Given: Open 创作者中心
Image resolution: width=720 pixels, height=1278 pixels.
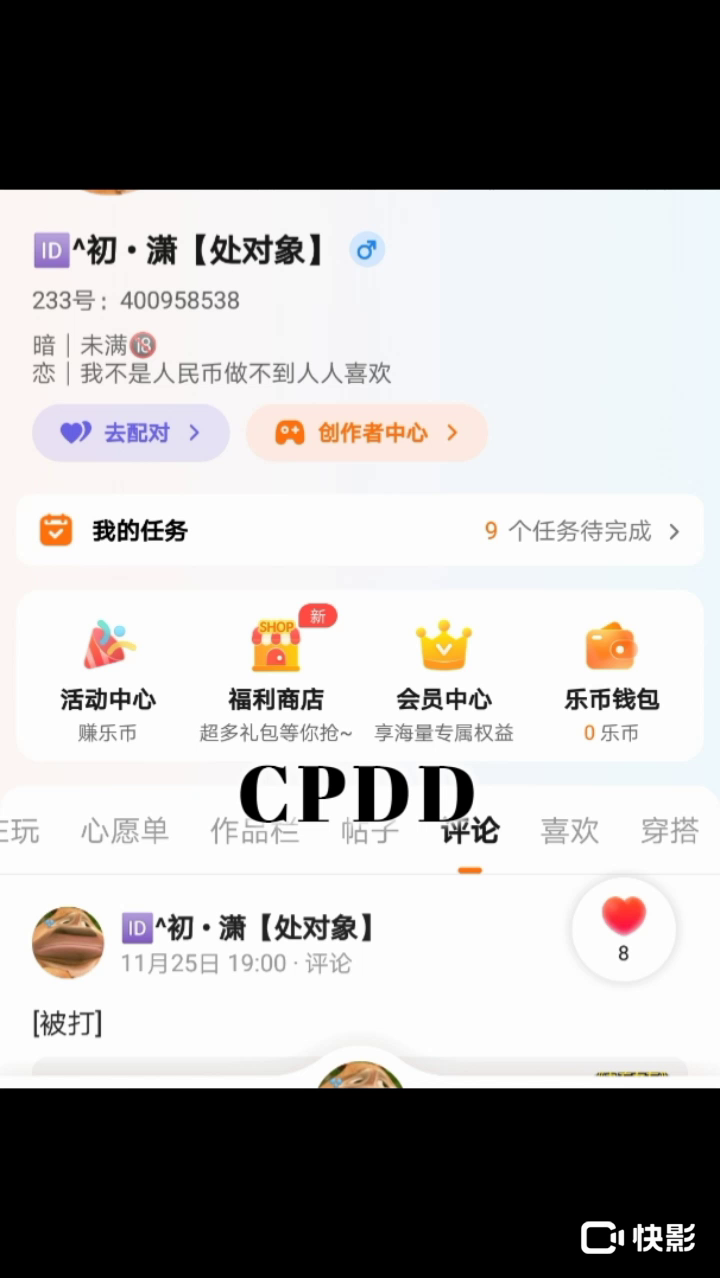Looking at the screenshot, I should pos(367,433).
